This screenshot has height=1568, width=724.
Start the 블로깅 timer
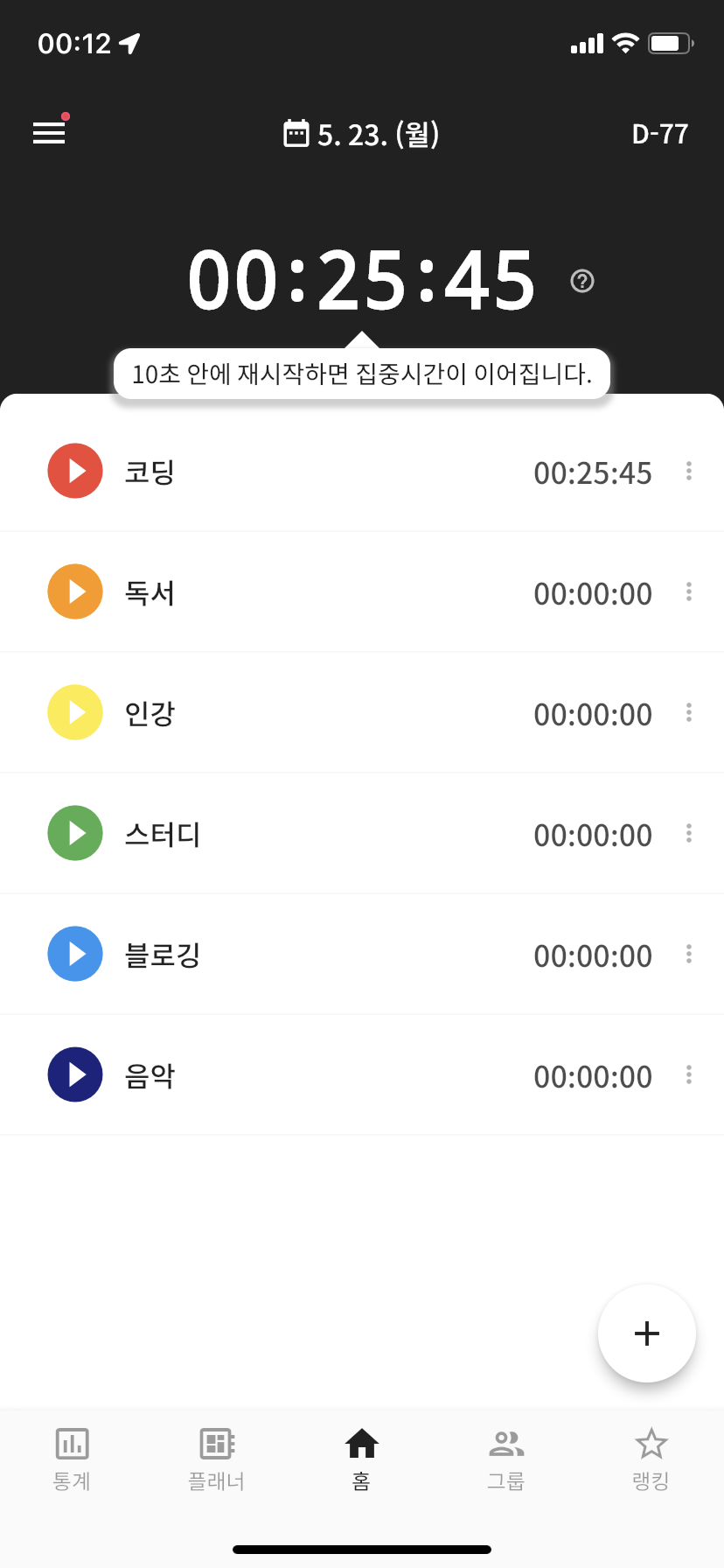pyautogui.click(x=75, y=954)
